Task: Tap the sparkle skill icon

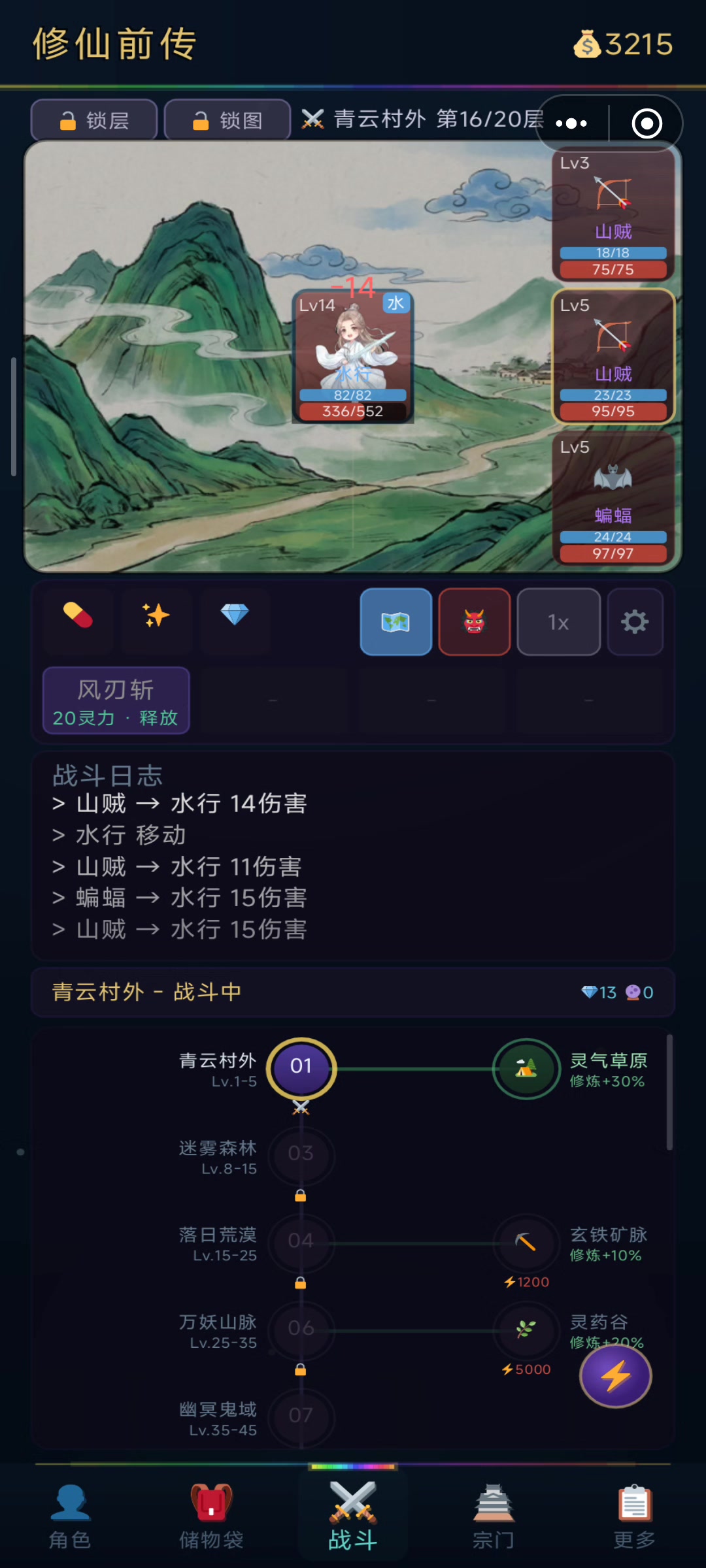Action: pyautogui.click(x=156, y=615)
